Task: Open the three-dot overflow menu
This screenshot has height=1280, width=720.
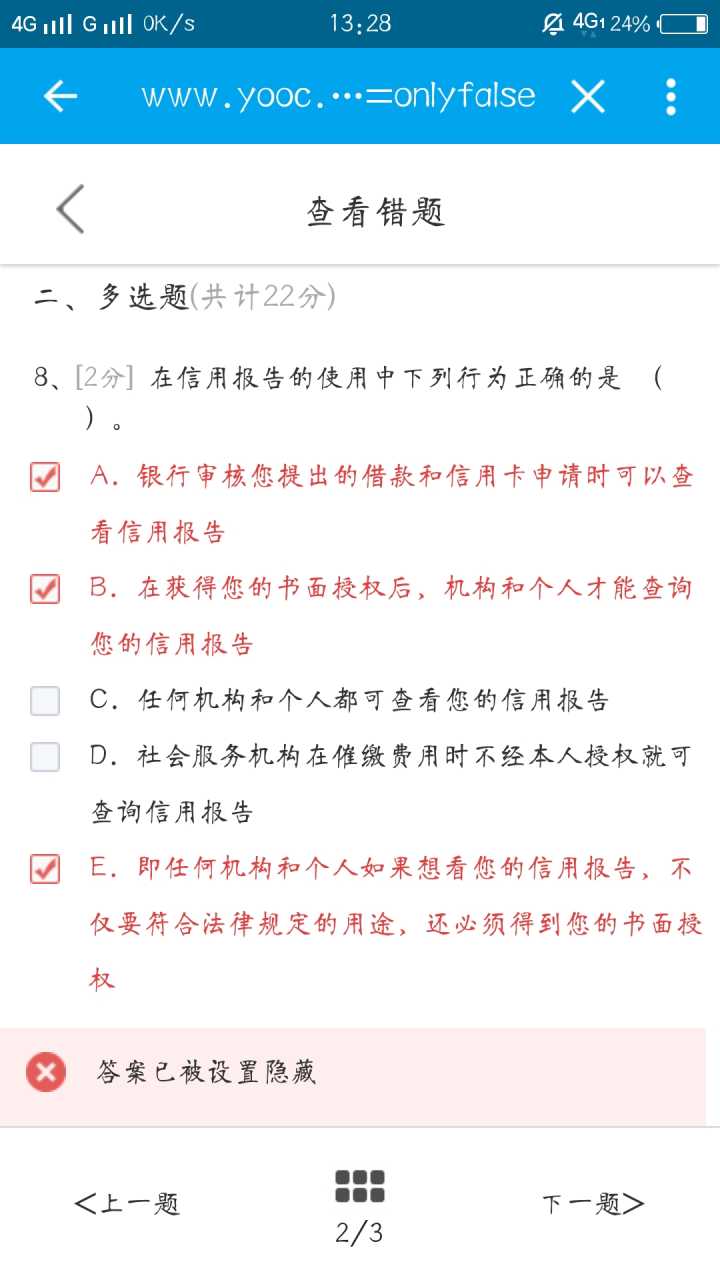Action: [671, 96]
